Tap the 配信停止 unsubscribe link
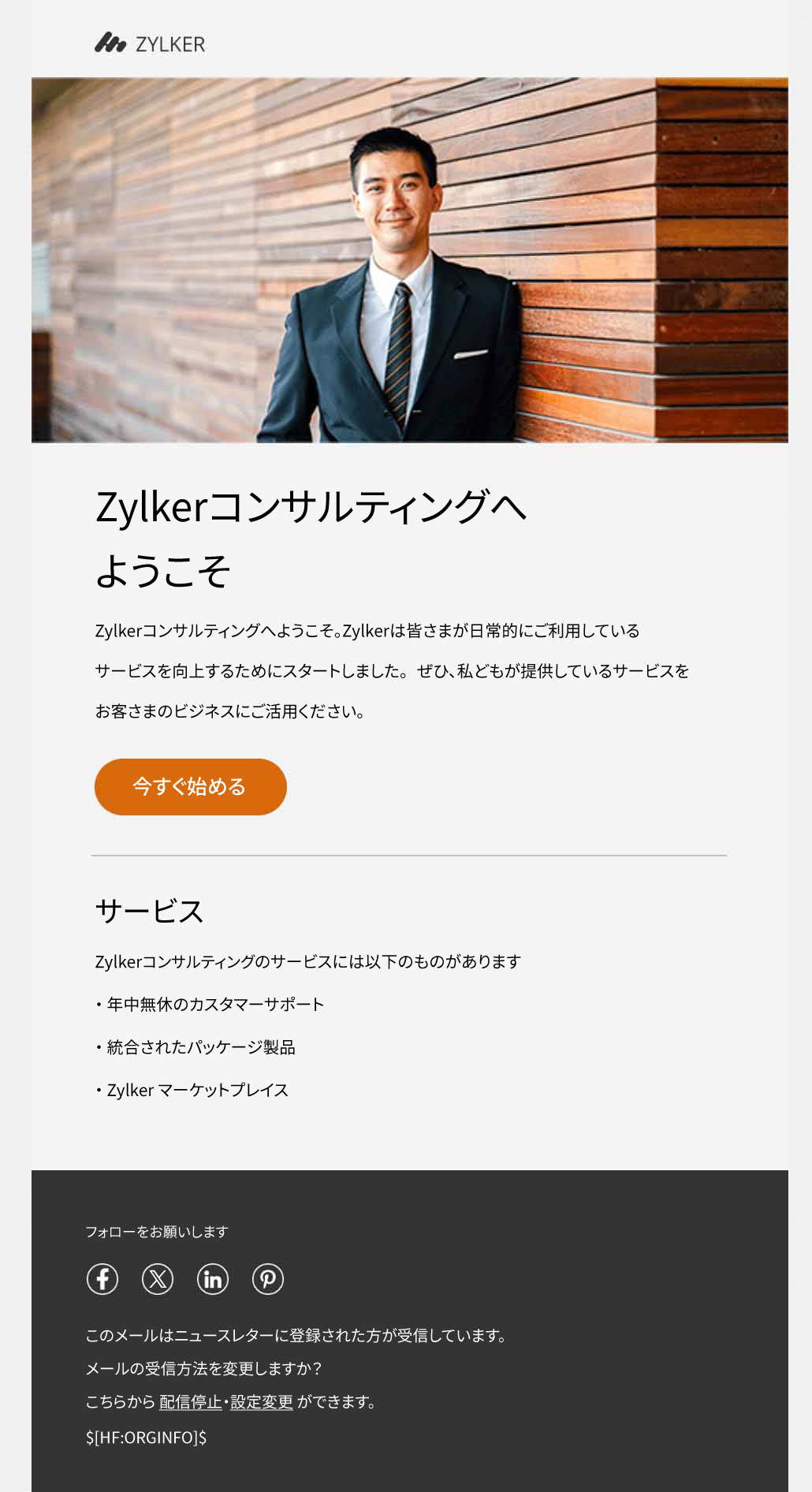The width and height of the screenshot is (812, 1492). tap(190, 1401)
